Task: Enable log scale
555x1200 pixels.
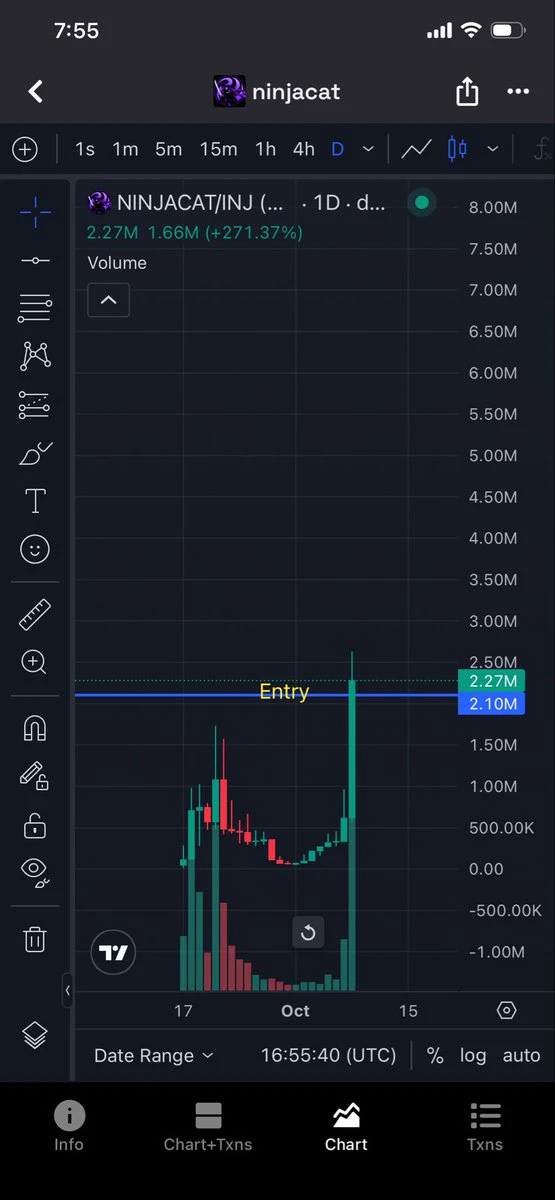Action: tap(473, 1055)
